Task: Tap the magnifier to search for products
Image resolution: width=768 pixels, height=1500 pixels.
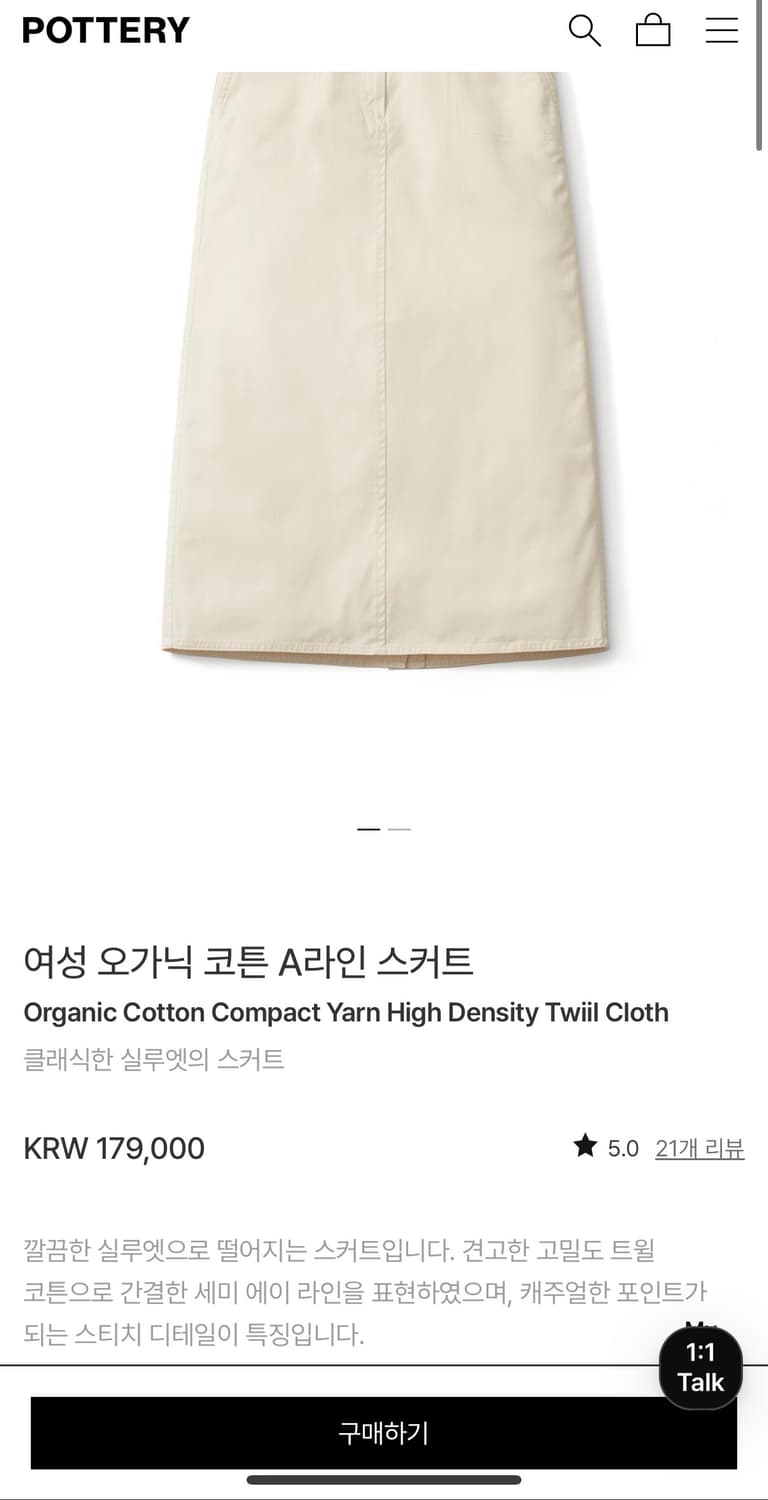Action: [x=585, y=31]
